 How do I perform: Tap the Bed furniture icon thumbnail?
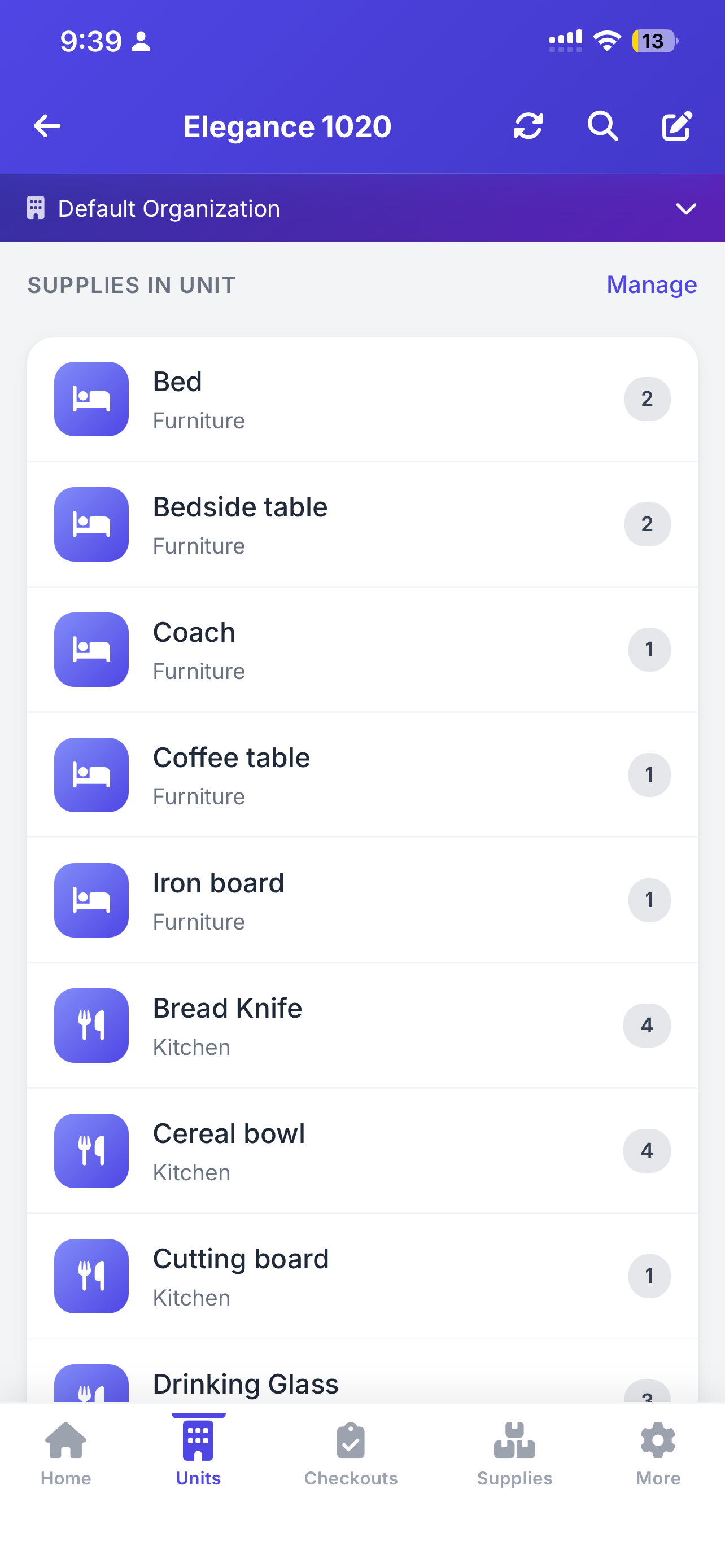(91, 398)
